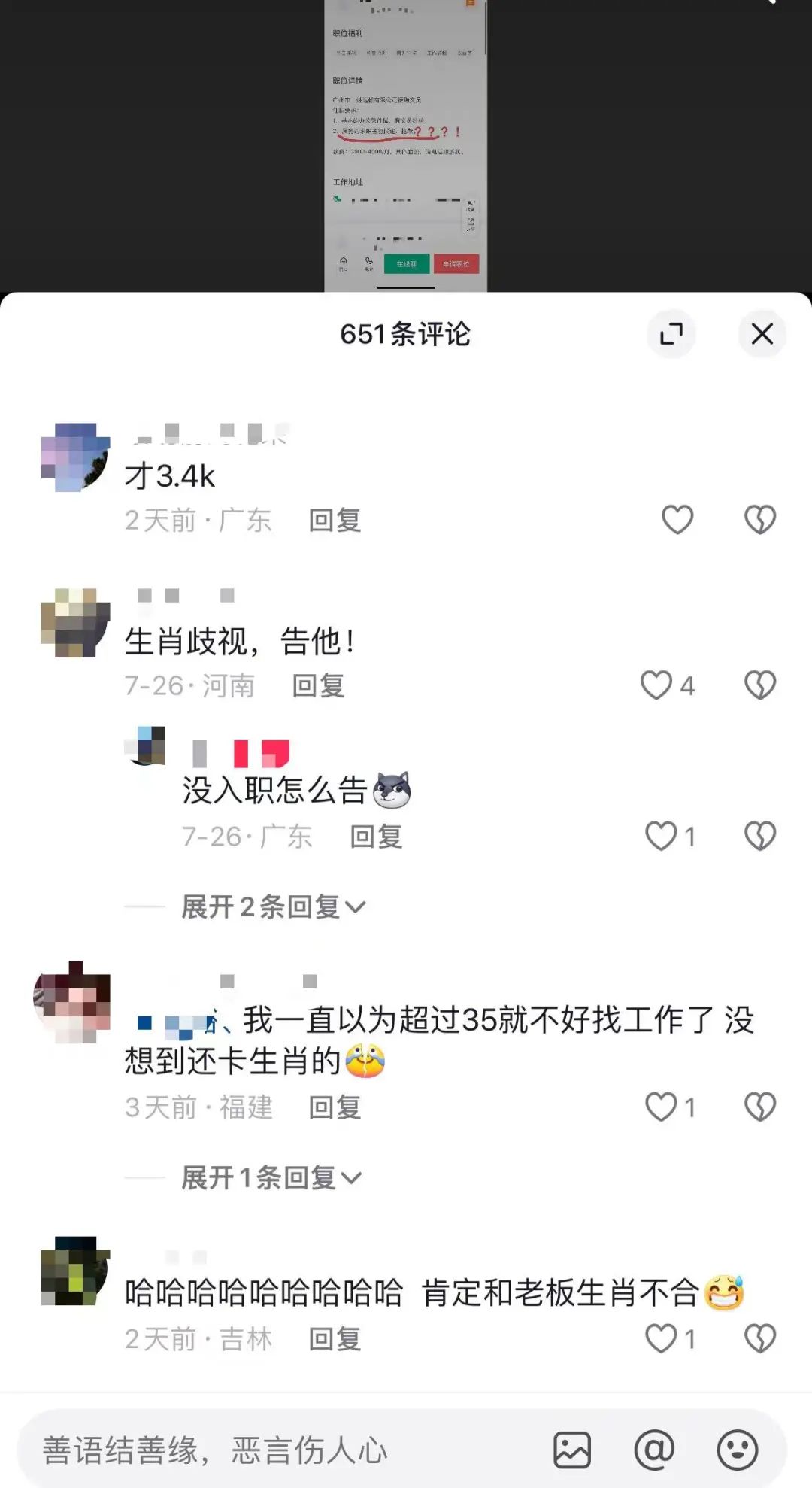This screenshot has width=812, height=1488.
Task: Expand 展开1条回复 reply
Action: 271,1177
